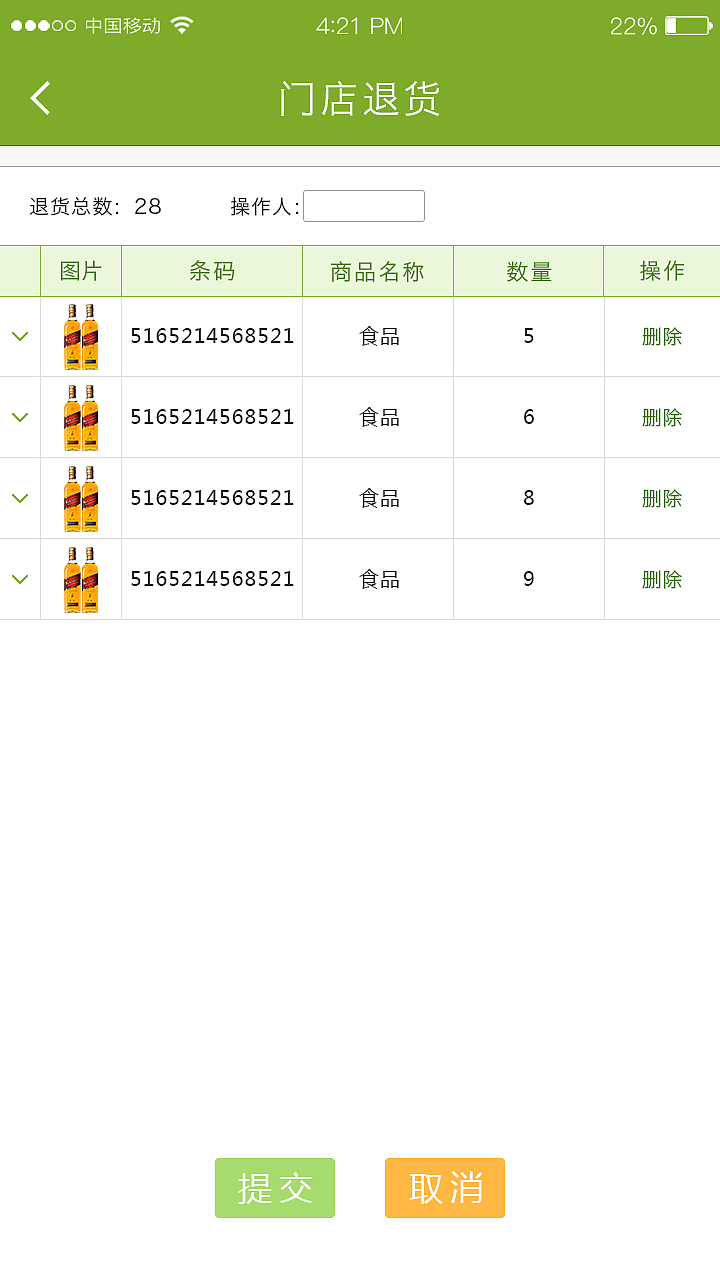Tap the 操作人 input field
This screenshot has width=720, height=1280.
click(364, 206)
